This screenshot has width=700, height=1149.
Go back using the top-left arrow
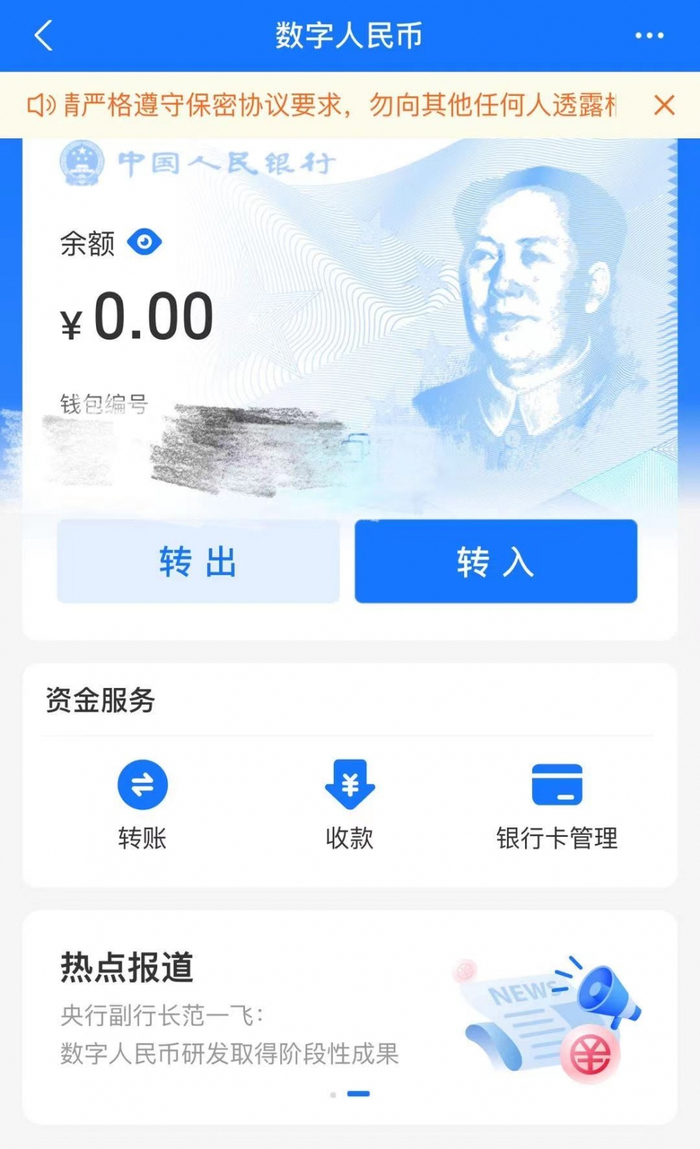tap(43, 36)
